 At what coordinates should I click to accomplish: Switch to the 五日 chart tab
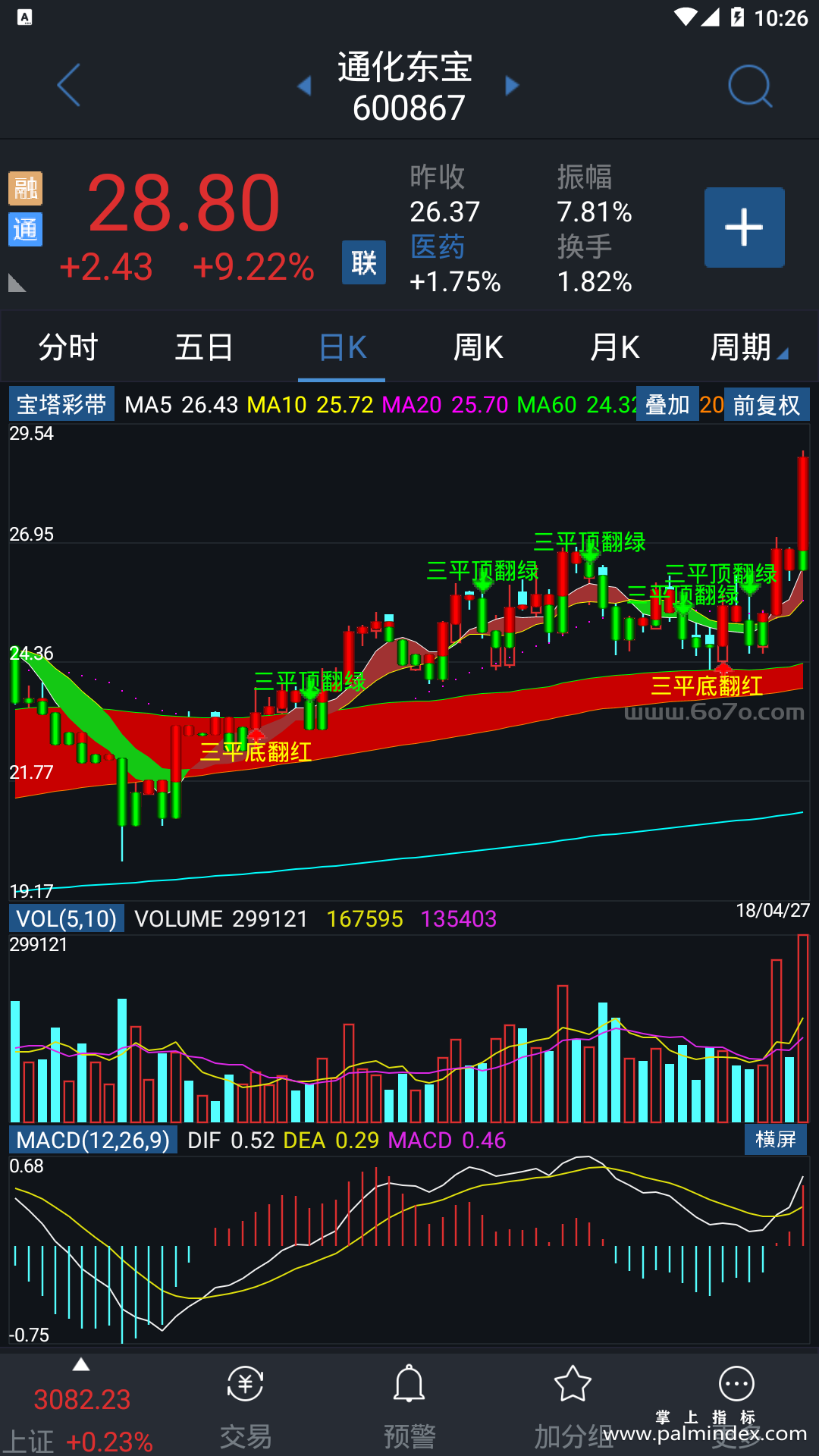pyautogui.click(x=204, y=347)
